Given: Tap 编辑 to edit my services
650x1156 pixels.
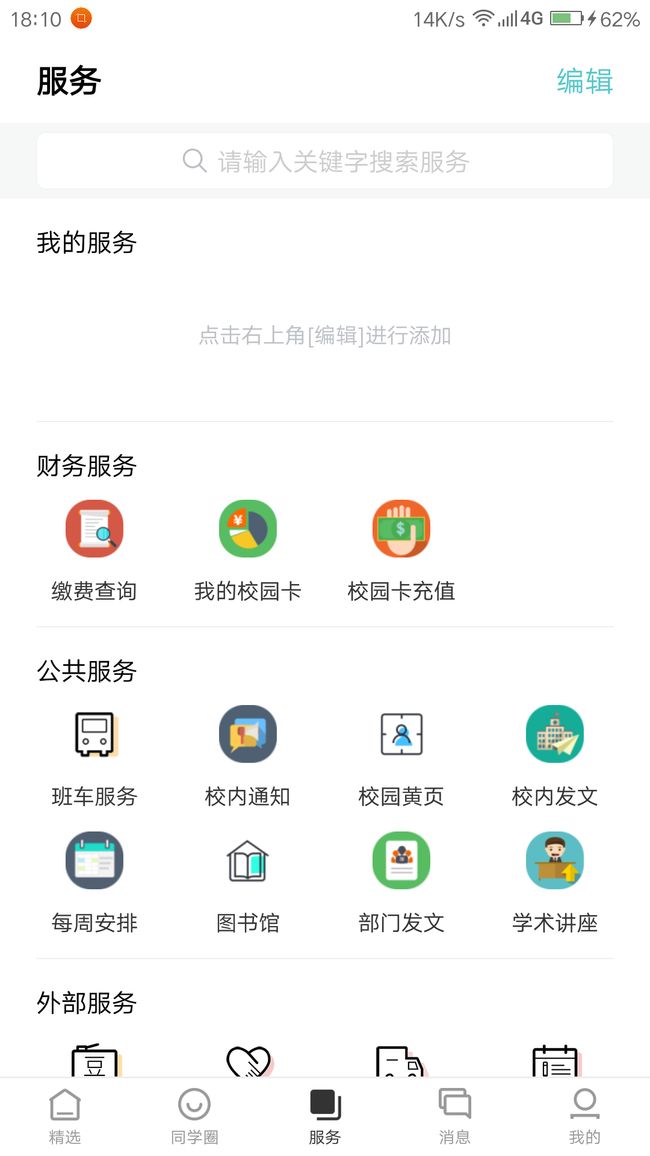Looking at the screenshot, I should (x=584, y=81).
